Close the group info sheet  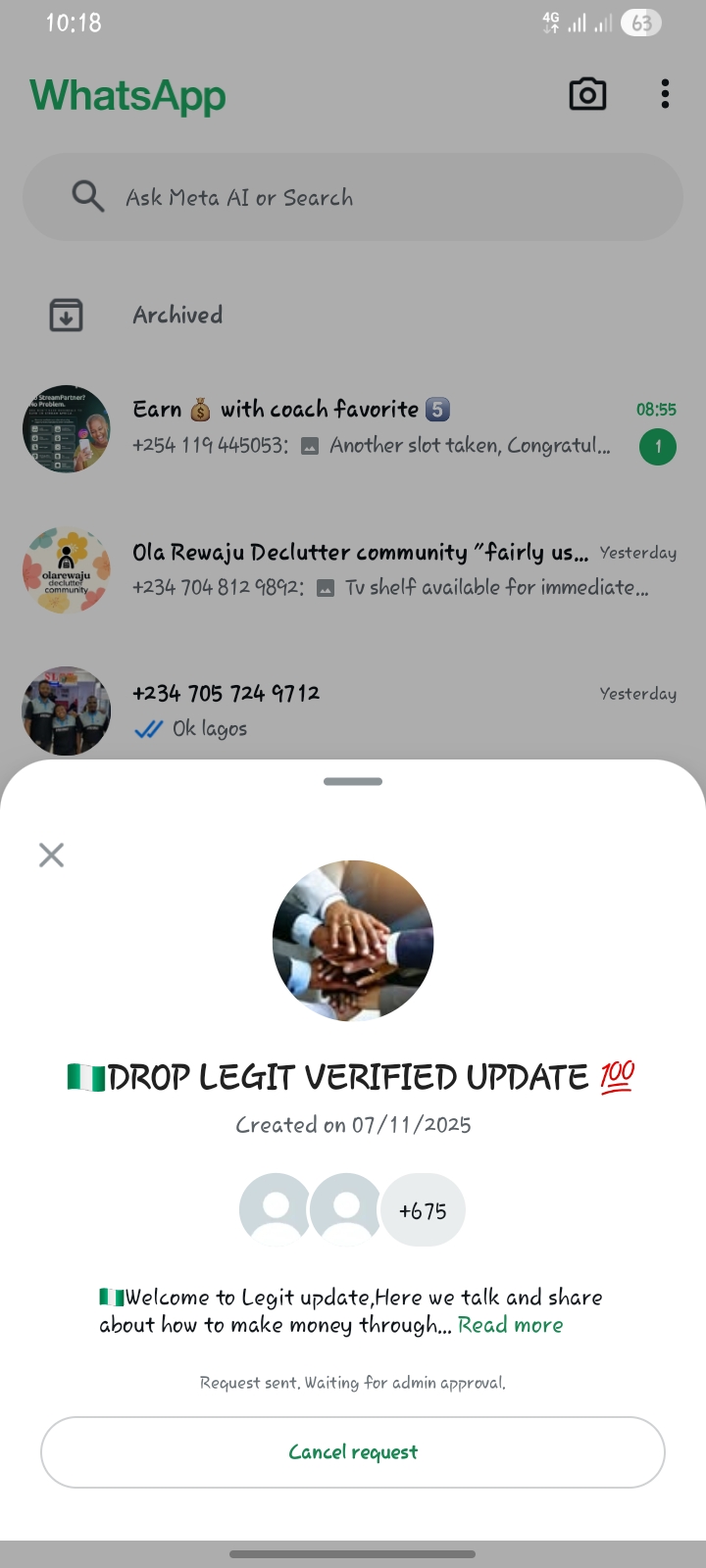pos(51,856)
